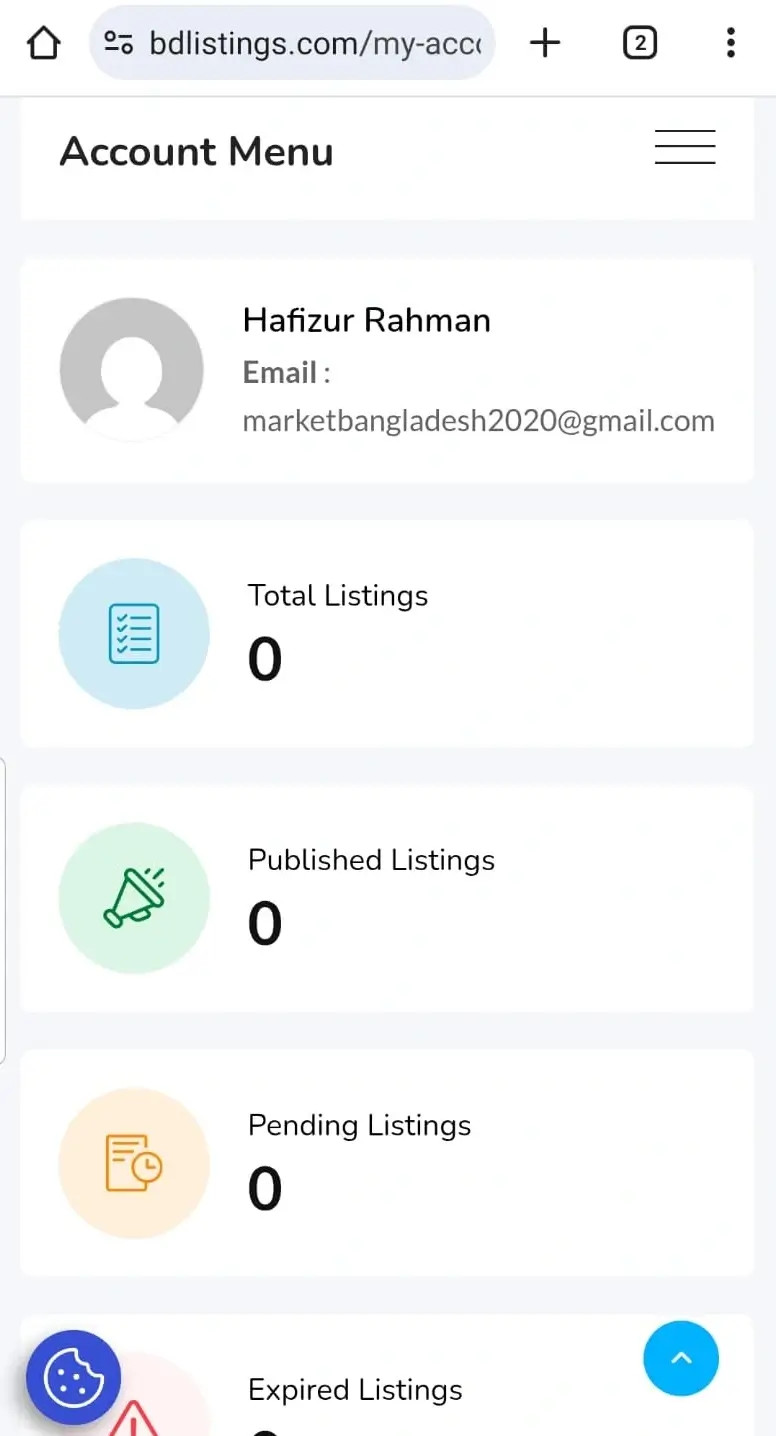
Task: Toggle the scroll-to-top arrow button
Action: (x=681, y=1358)
